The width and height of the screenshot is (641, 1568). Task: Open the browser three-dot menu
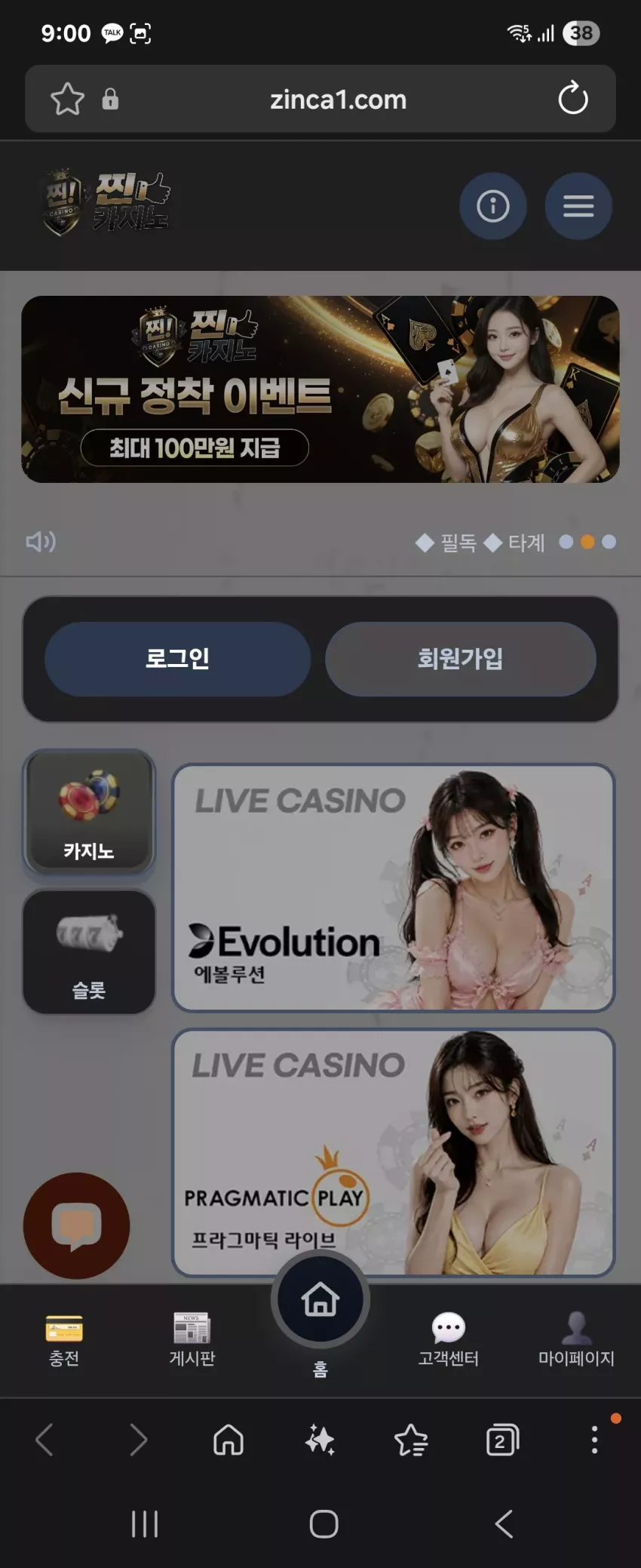pyautogui.click(x=595, y=1440)
